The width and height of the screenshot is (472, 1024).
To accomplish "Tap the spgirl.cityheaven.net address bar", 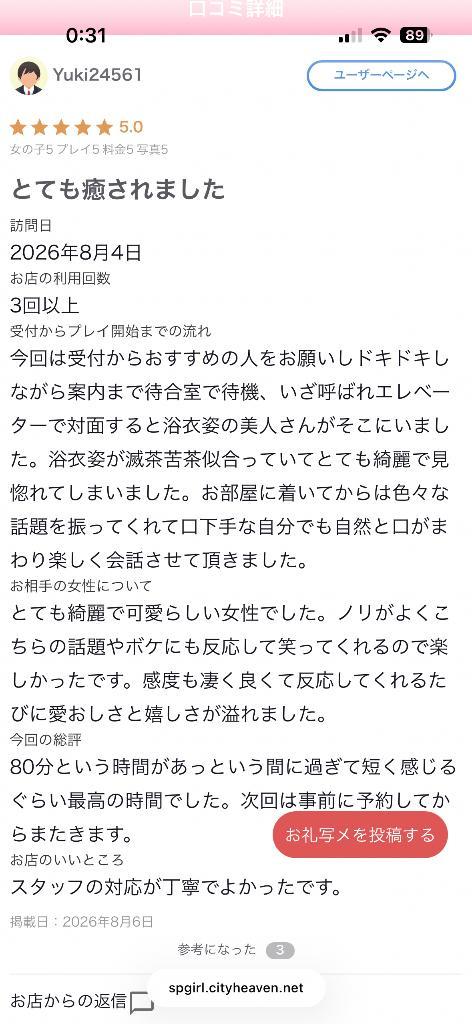I will tap(236, 987).
